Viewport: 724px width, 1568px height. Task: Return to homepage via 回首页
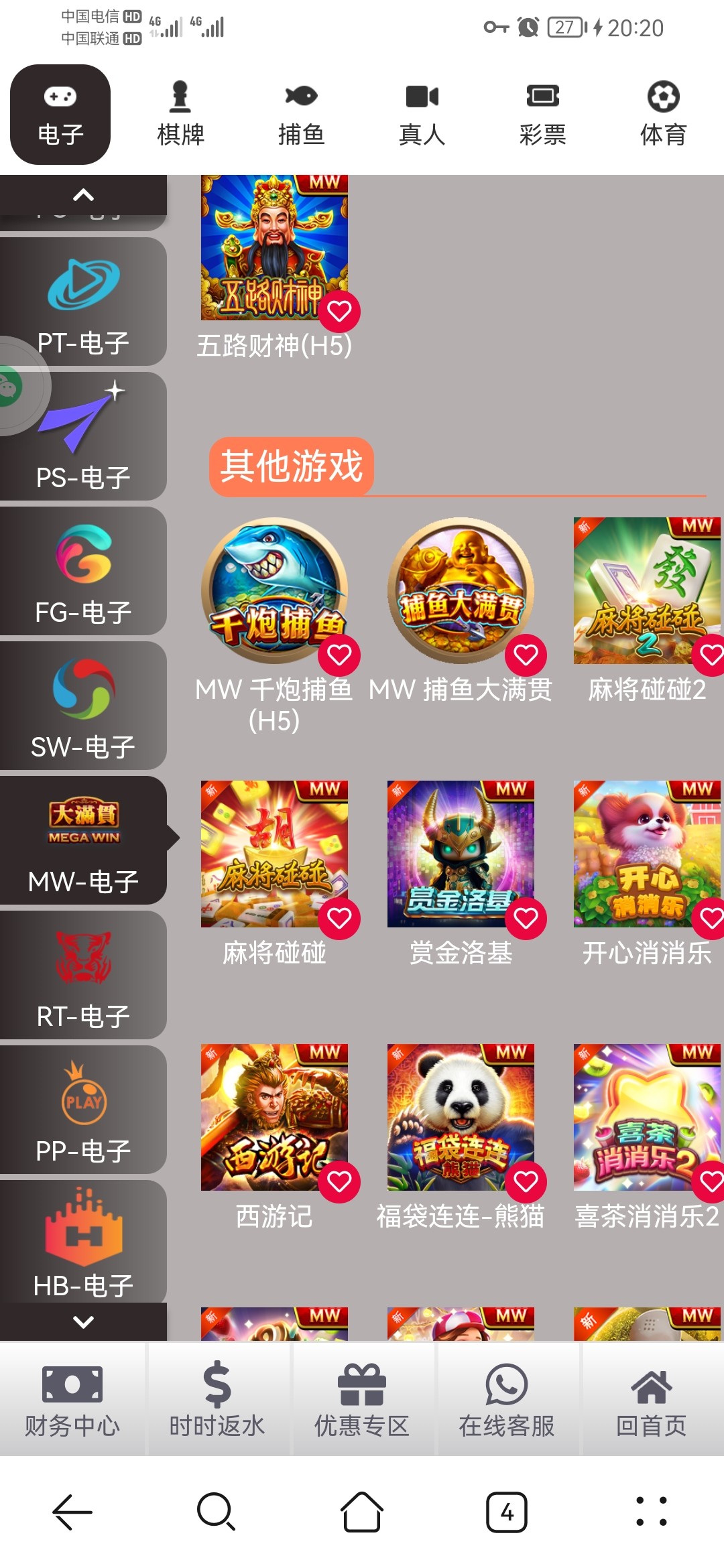[651, 1399]
